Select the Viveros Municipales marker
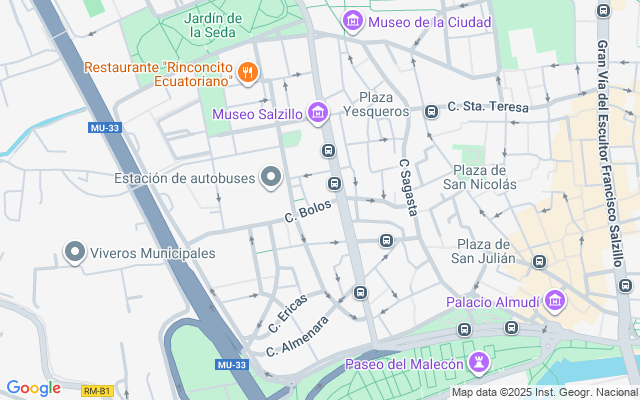 coord(74,253)
